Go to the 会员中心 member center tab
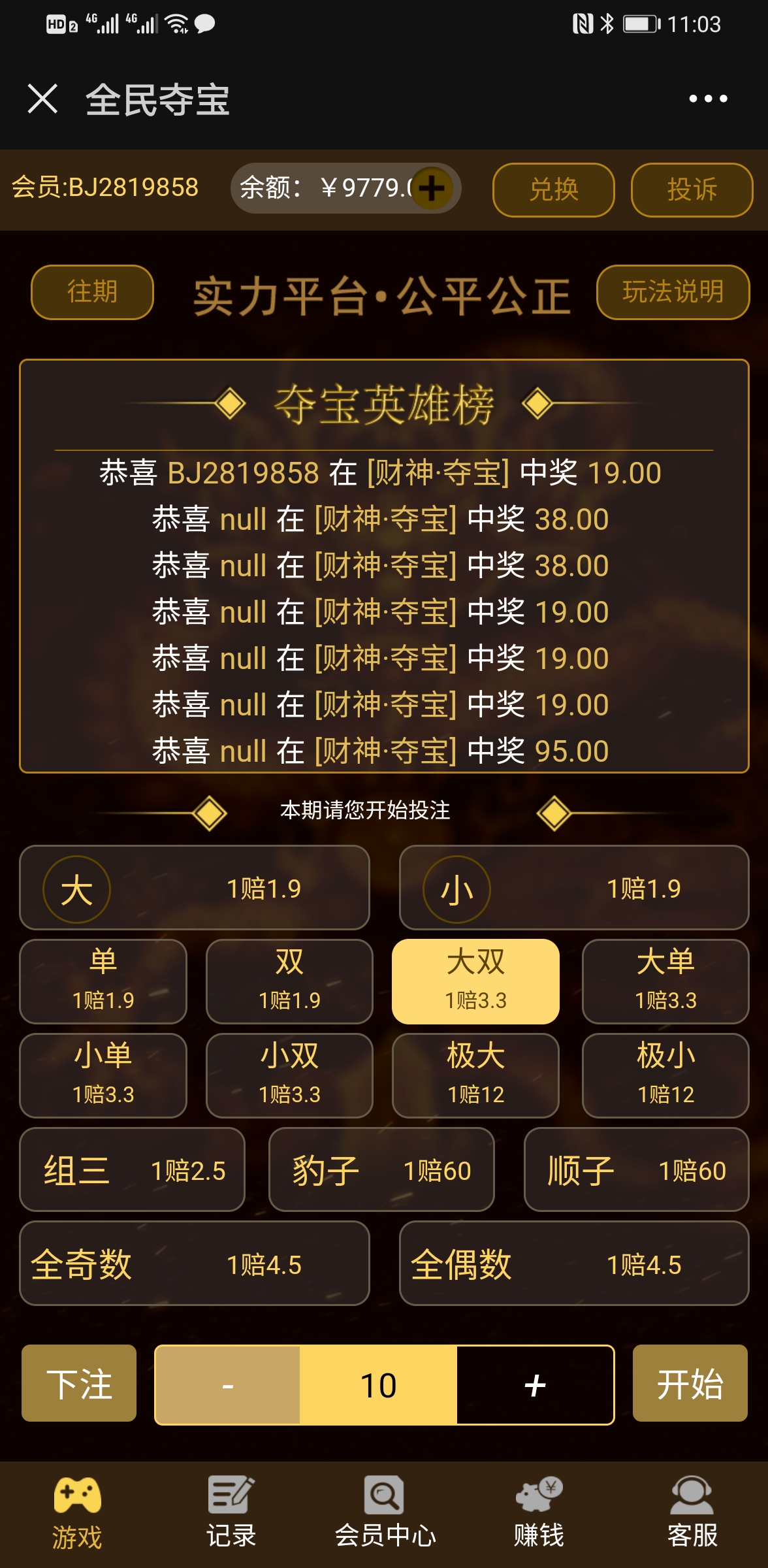This screenshot has width=768, height=1568. [385, 1512]
